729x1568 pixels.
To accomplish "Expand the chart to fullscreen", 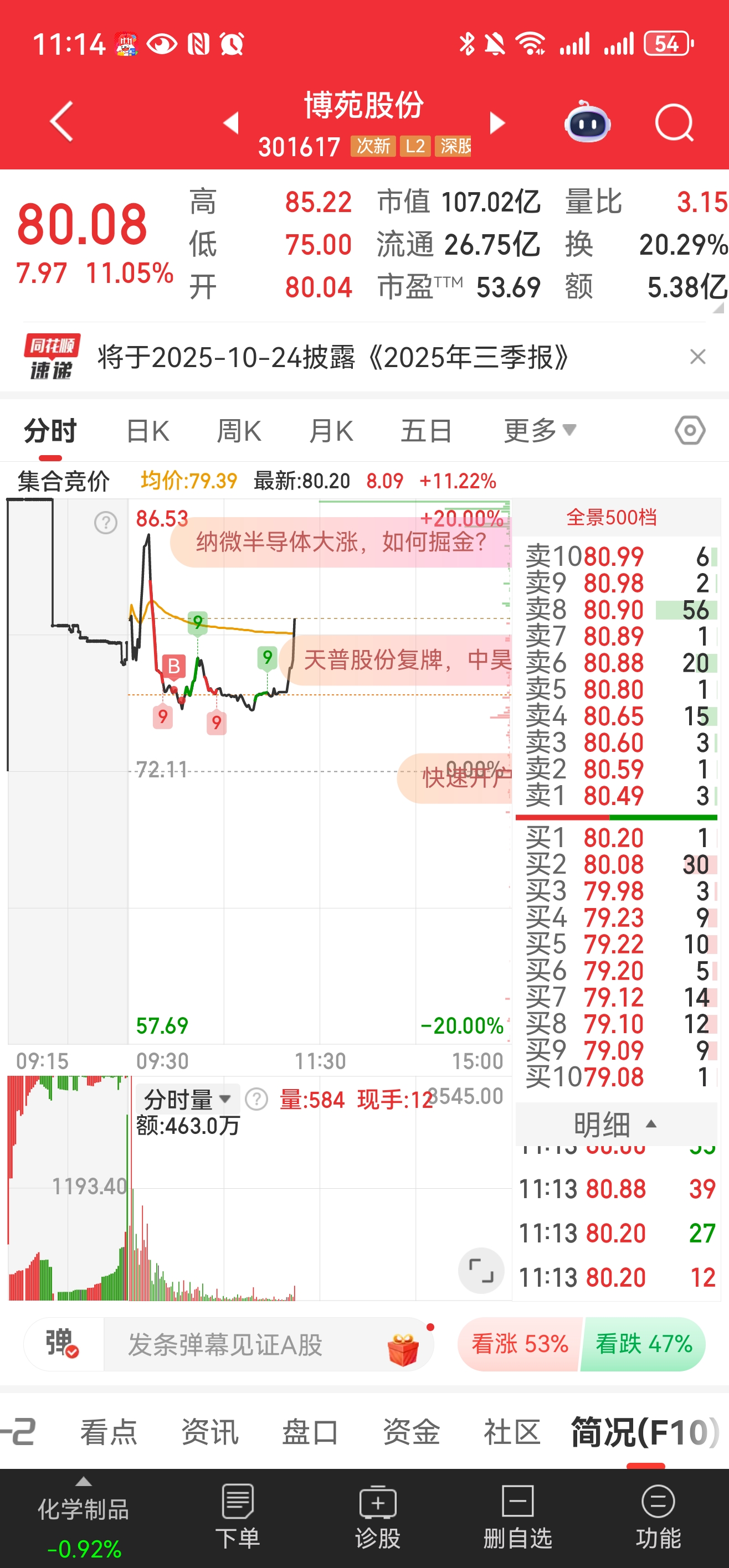I will point(480,1271).
